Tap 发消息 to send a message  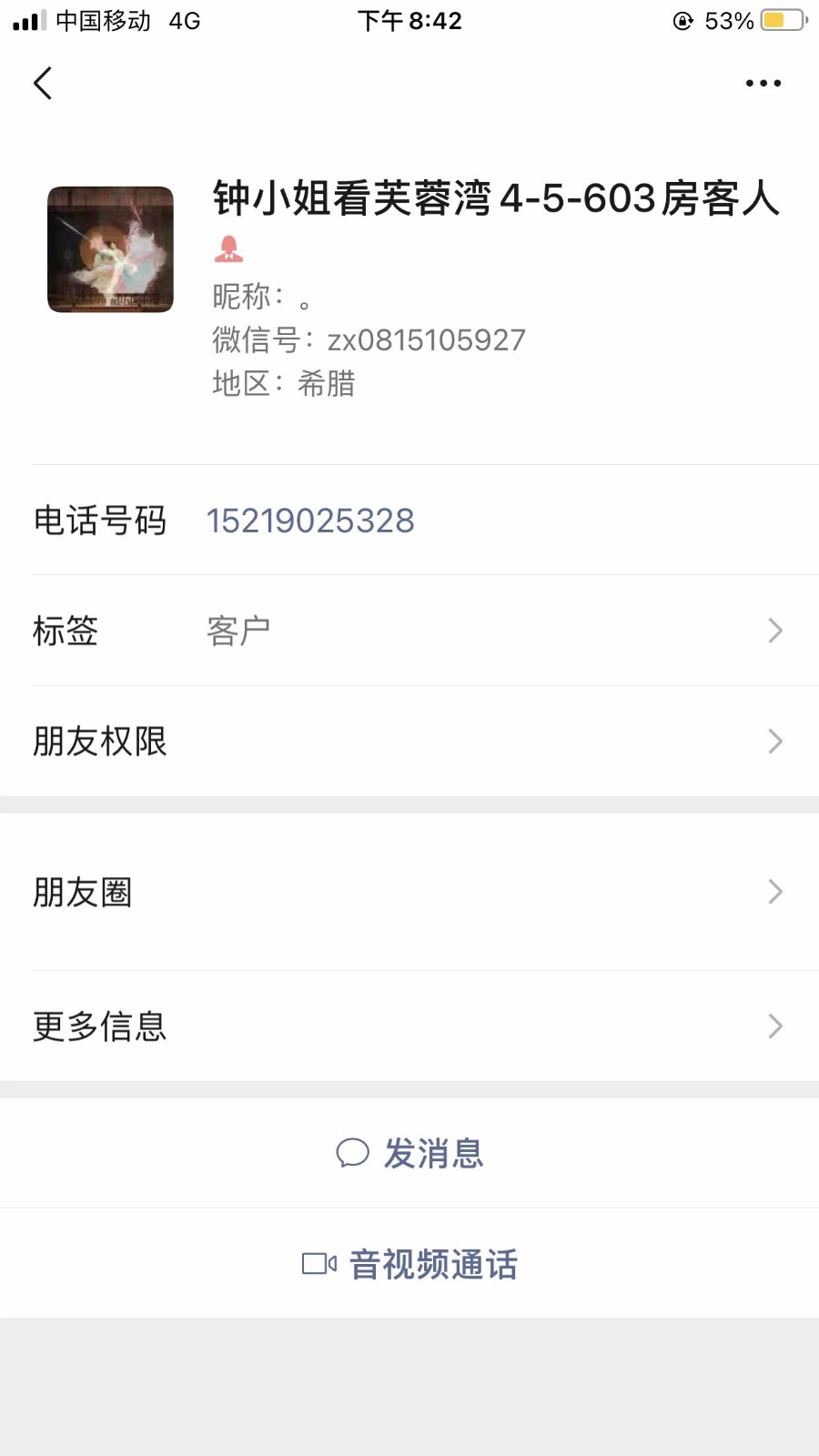click(x=411, y=1153)
